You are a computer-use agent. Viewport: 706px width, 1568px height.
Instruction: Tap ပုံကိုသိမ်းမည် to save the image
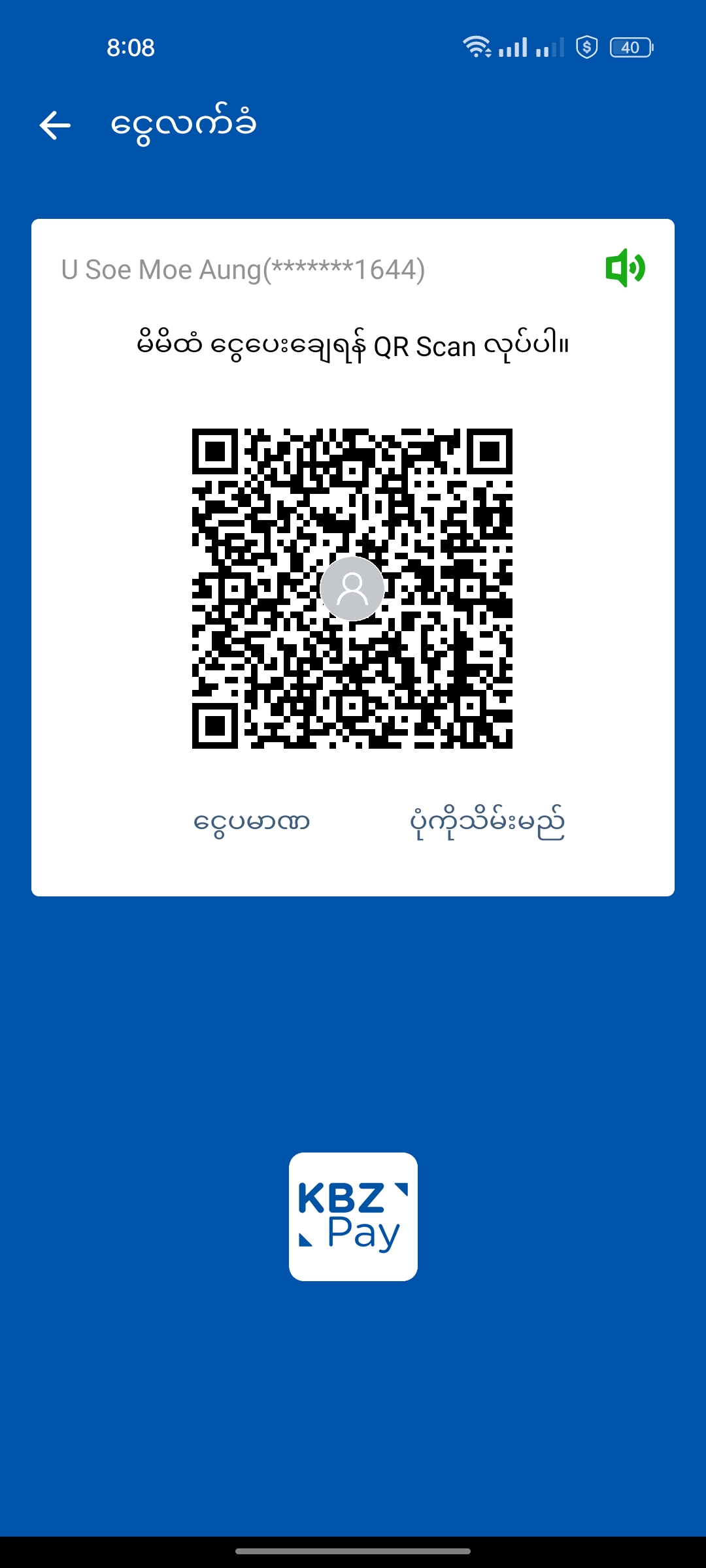tap(487, 822)
